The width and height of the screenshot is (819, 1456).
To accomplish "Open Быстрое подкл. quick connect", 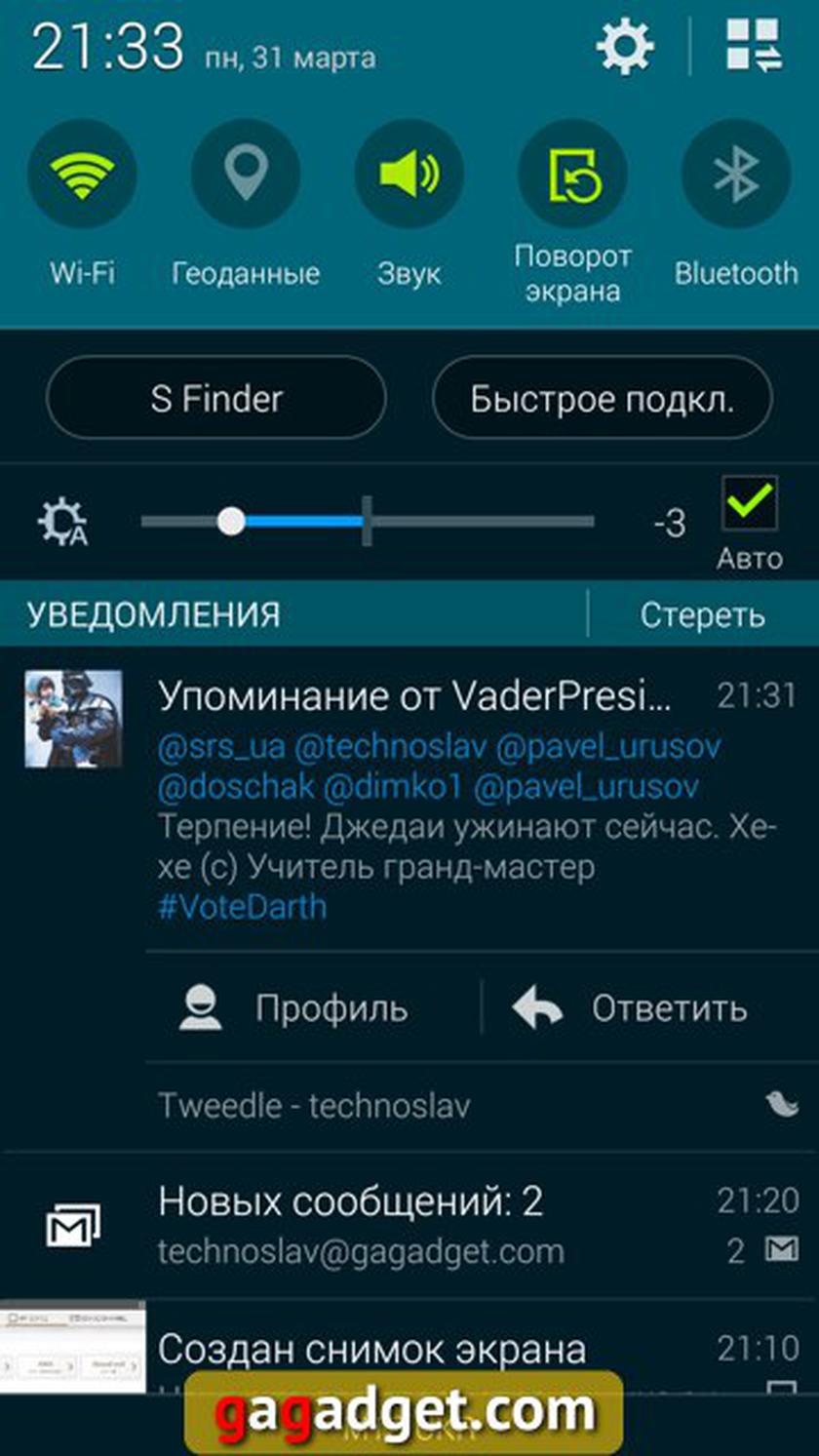I will pyautogui.click(x=602, y=399).
